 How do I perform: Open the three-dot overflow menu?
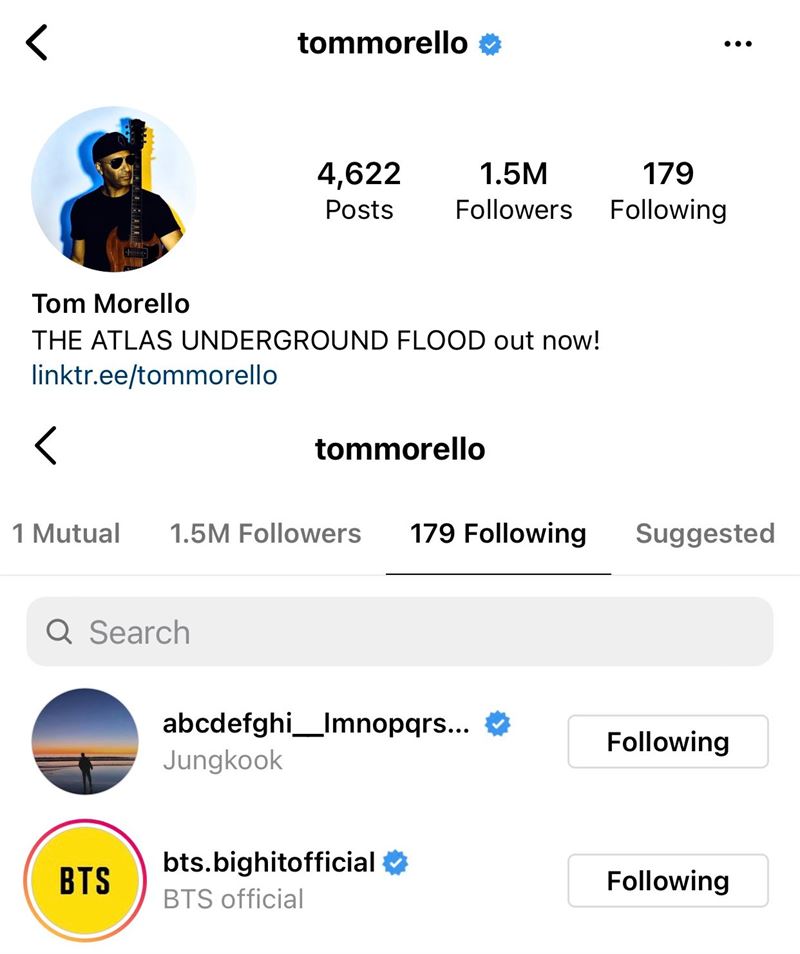(737, 44)
